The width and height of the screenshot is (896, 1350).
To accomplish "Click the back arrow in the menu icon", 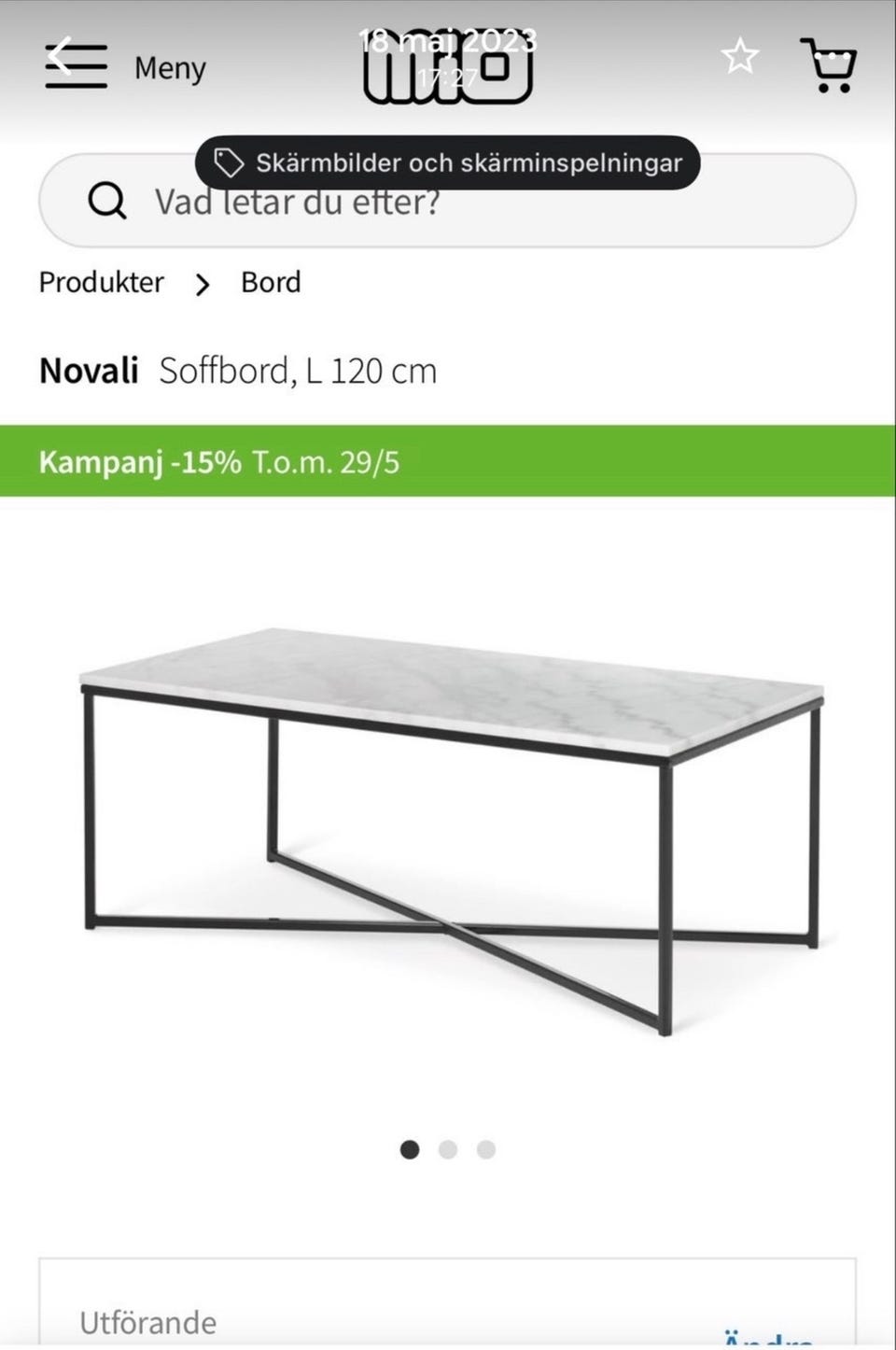I will [58, 56].
